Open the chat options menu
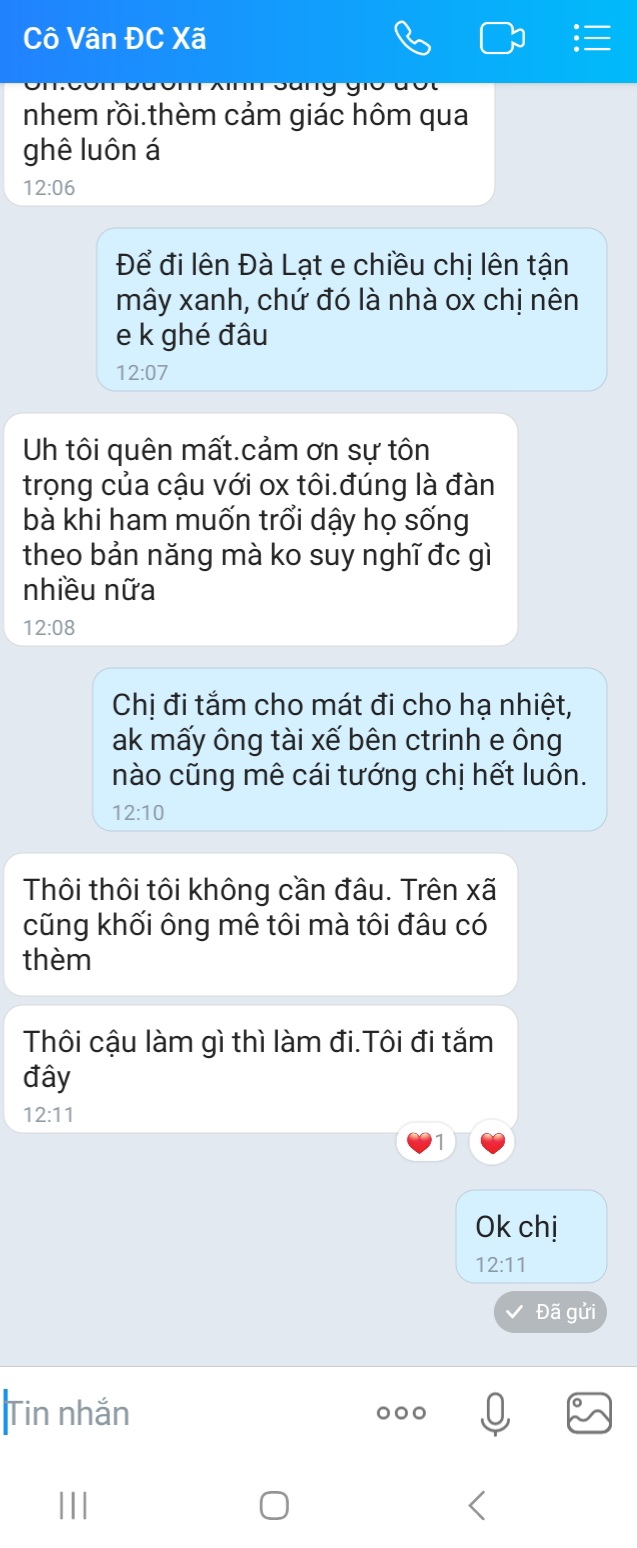The height and width of the screenshot is (1548, 637). [x=591, y=39]
